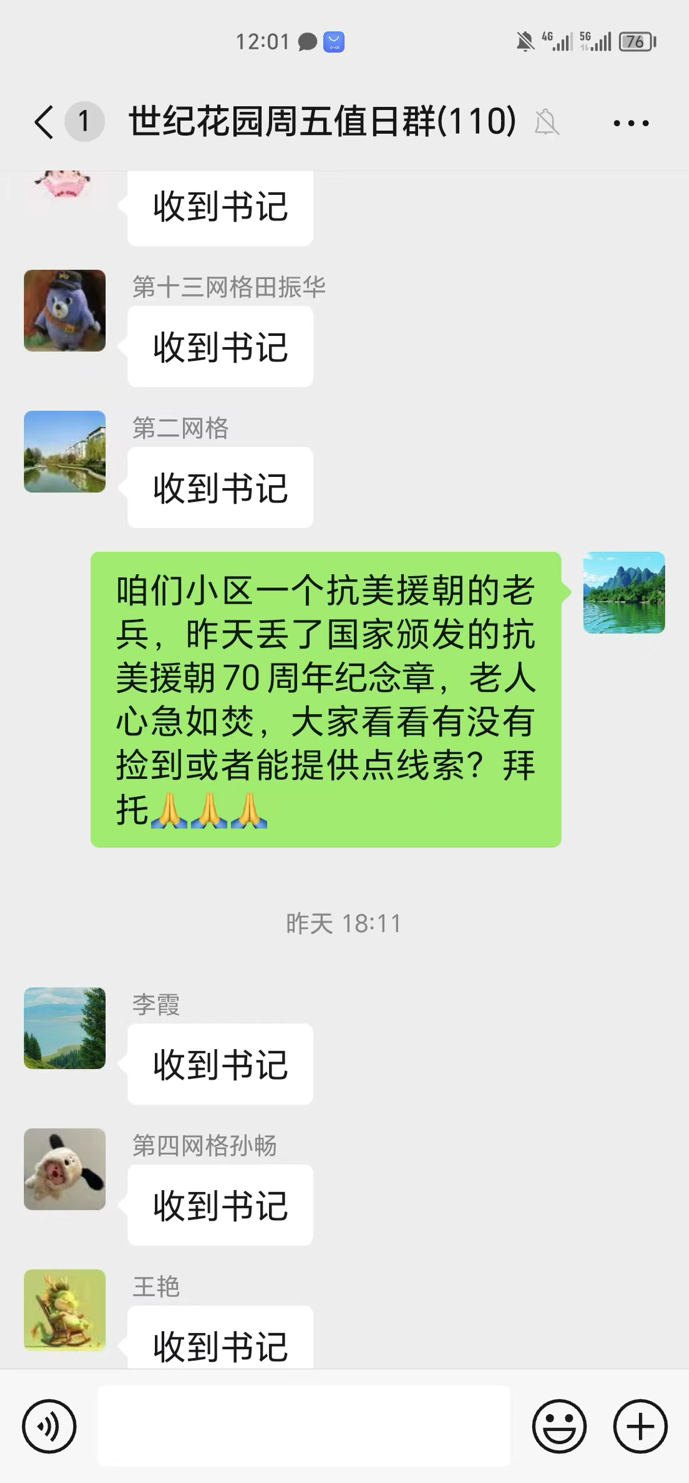View 第十三网格田振华's profile avatar
This screenshot has height=1483, width=689.
(65, 310)
